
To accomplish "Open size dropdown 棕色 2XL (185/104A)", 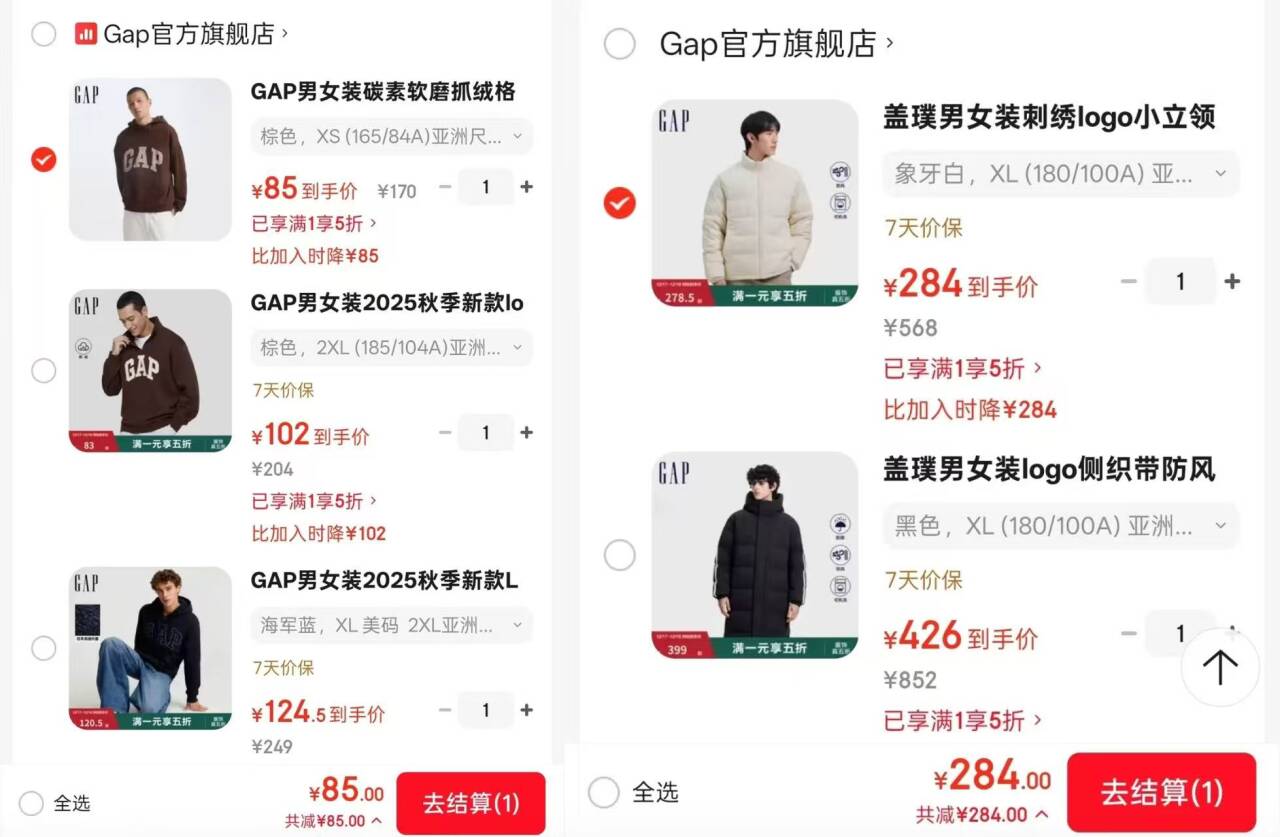I will [x=391, y=348].
